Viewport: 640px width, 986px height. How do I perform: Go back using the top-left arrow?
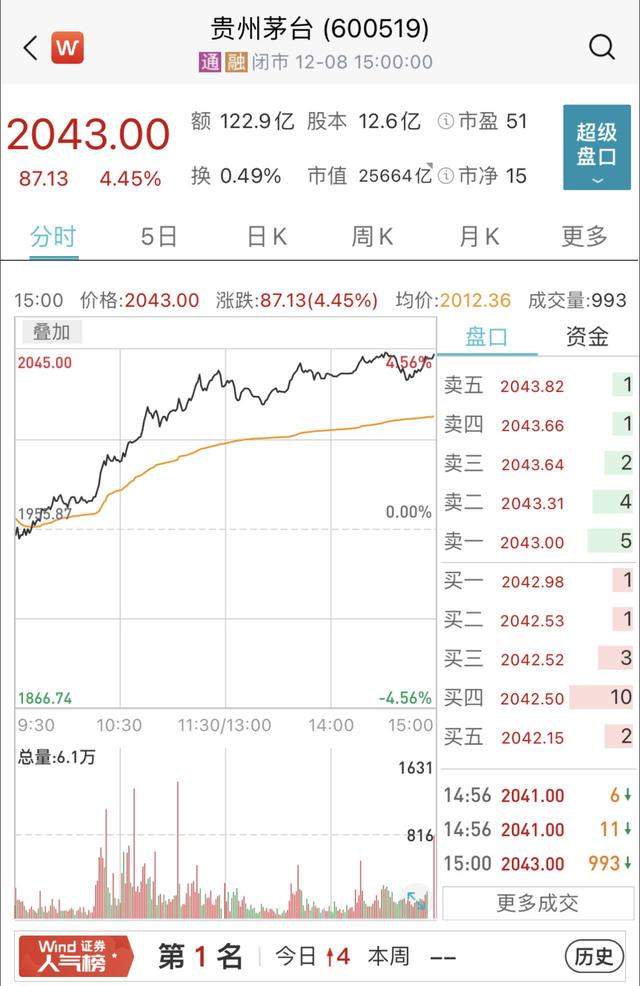pos(30,47)
